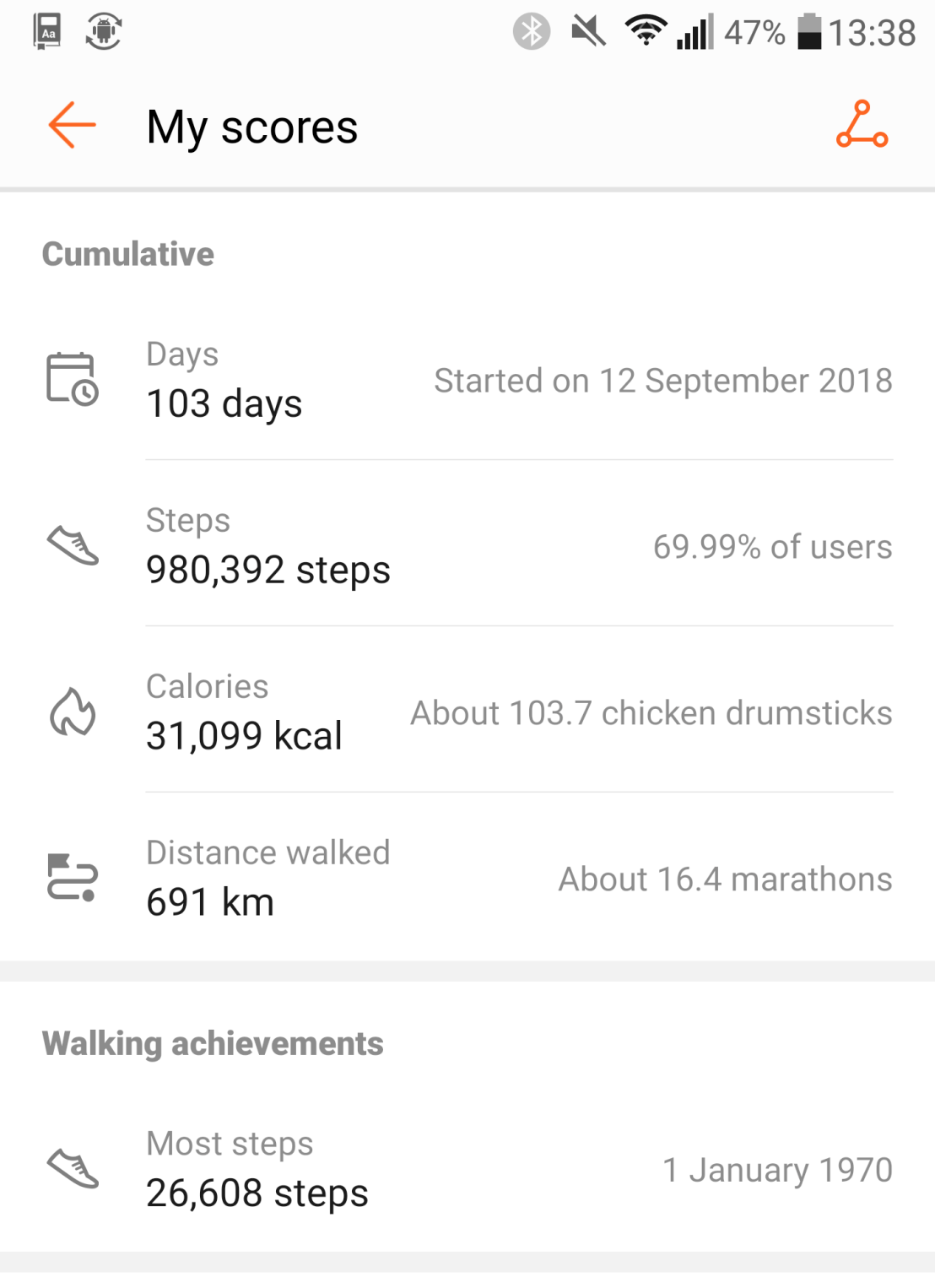Tap the Bluetooth icon in the status bar
Image resolution: width=935 pixels, height=1288 pixels.
(531, 32)
